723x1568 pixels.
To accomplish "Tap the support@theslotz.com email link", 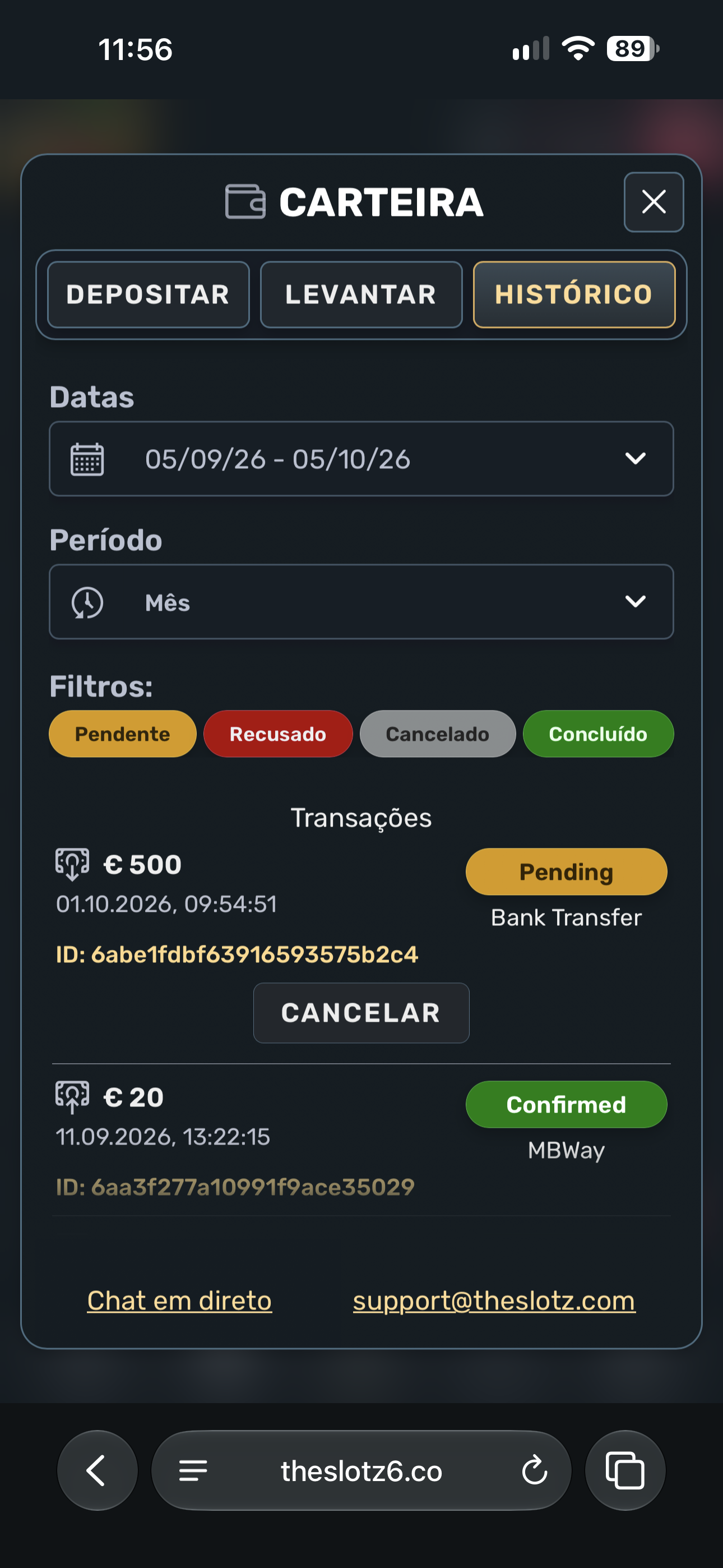I will (494, 1301).
